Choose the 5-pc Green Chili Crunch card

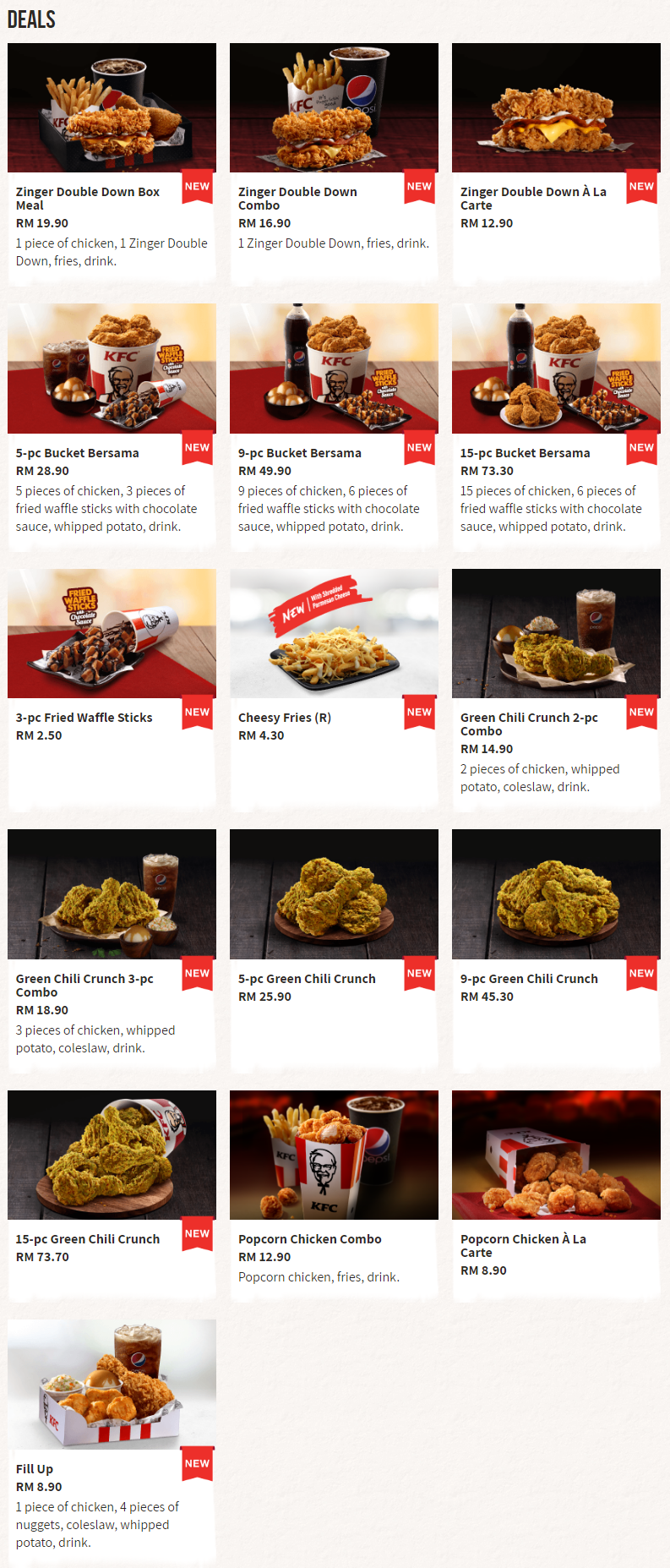tap(334, 894)
